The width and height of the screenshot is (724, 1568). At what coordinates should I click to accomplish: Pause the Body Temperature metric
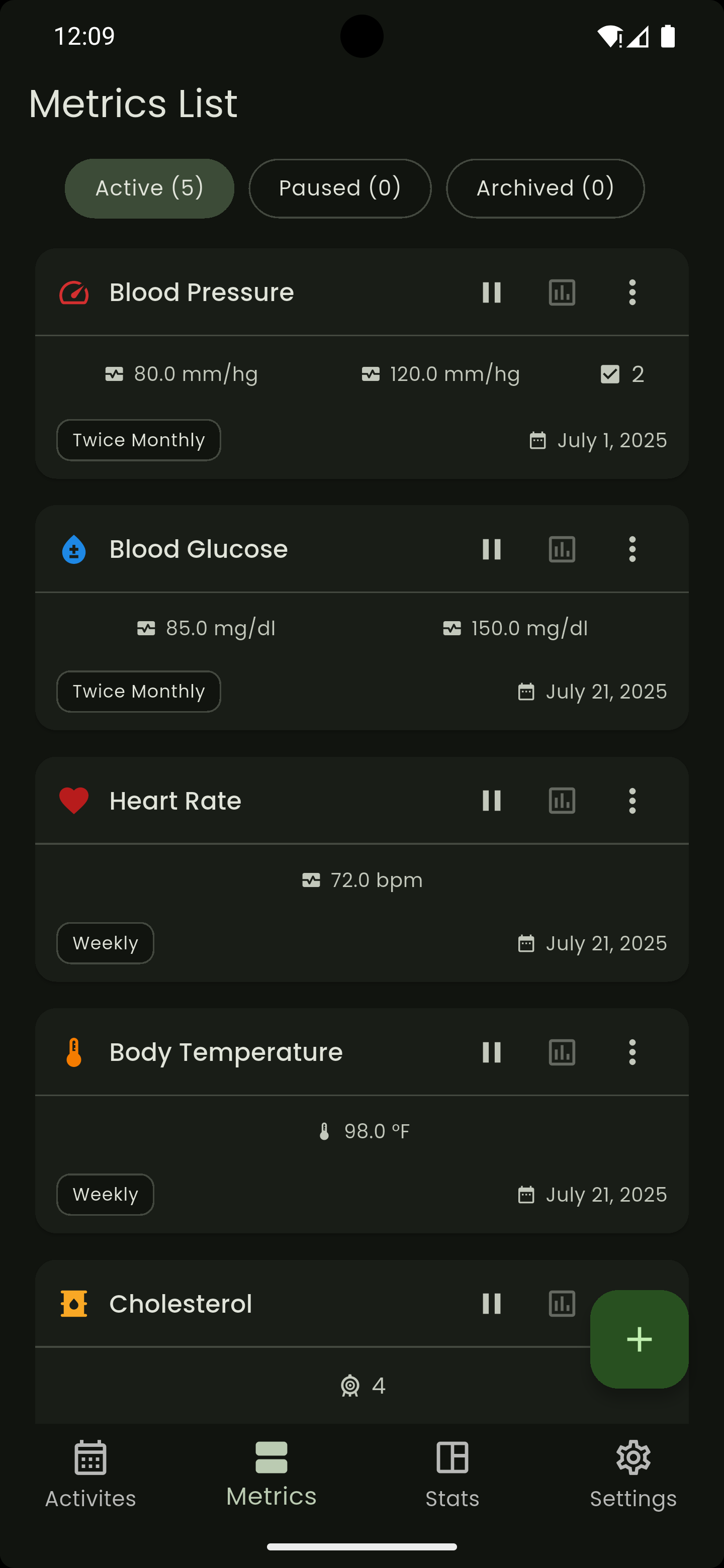[x=491, y=1052]
